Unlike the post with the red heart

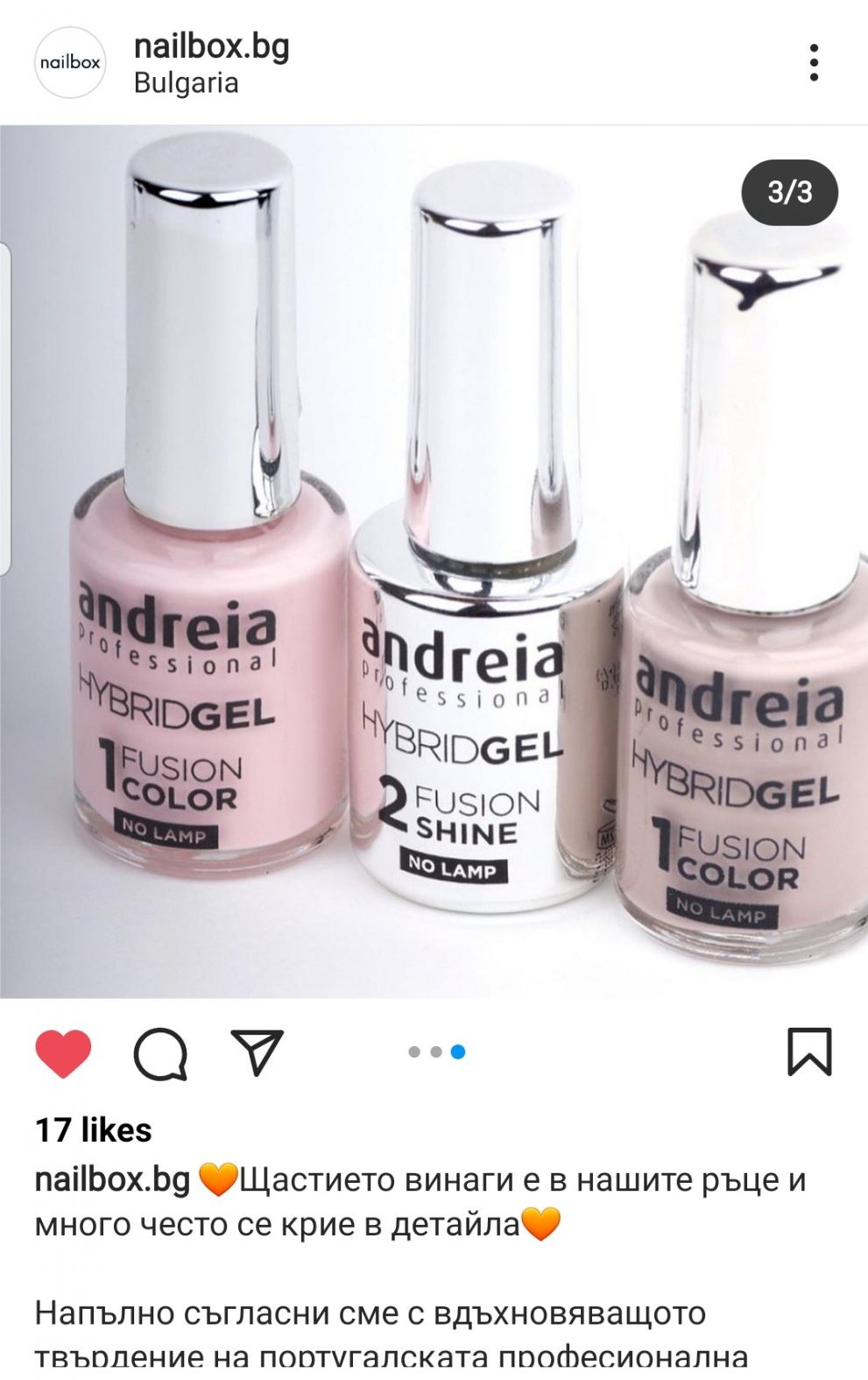(x=63, y=1052)
